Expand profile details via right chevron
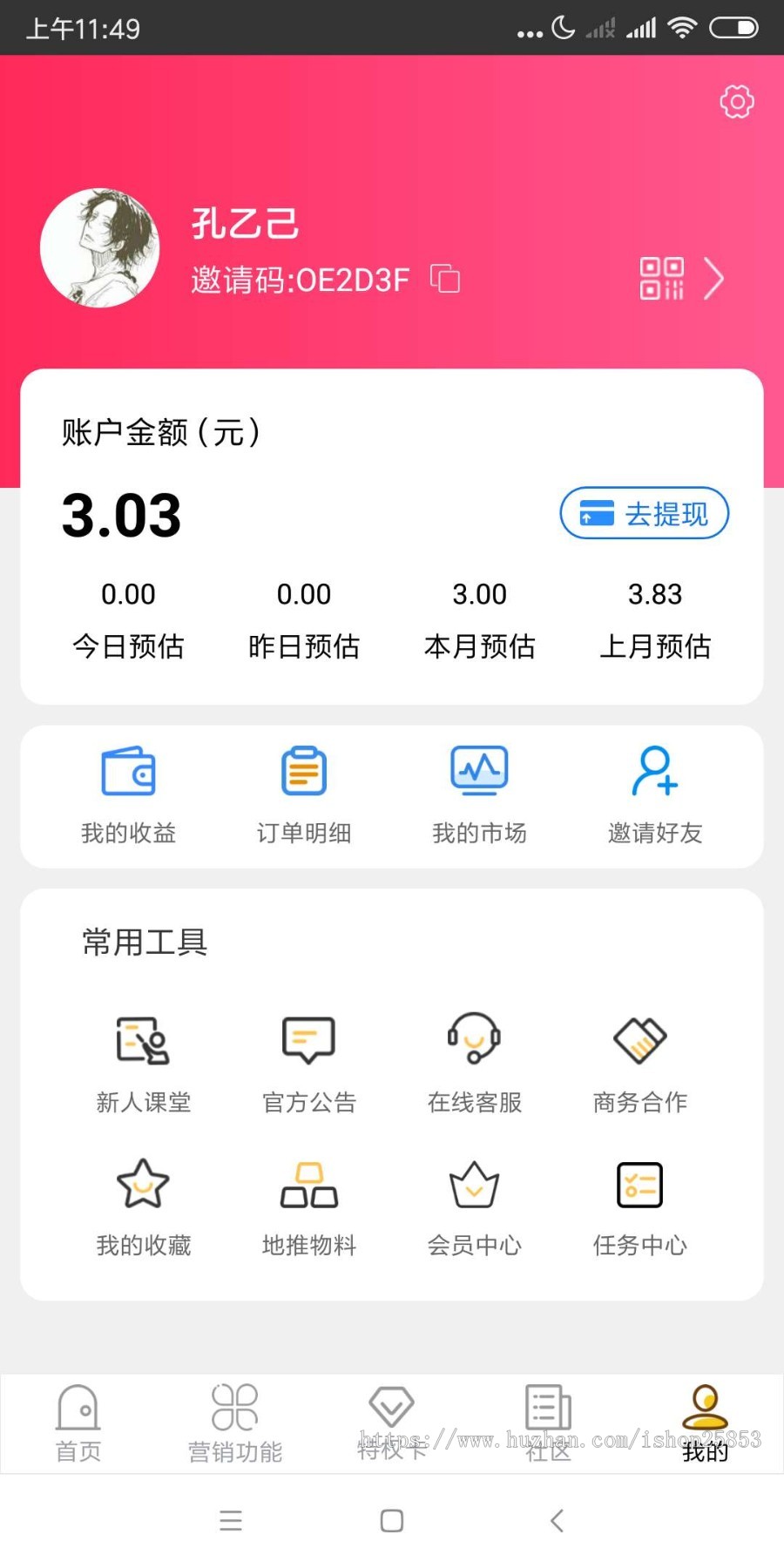Screen dimensions: 784x1568 pyautogui.click(x=714, y=279)
